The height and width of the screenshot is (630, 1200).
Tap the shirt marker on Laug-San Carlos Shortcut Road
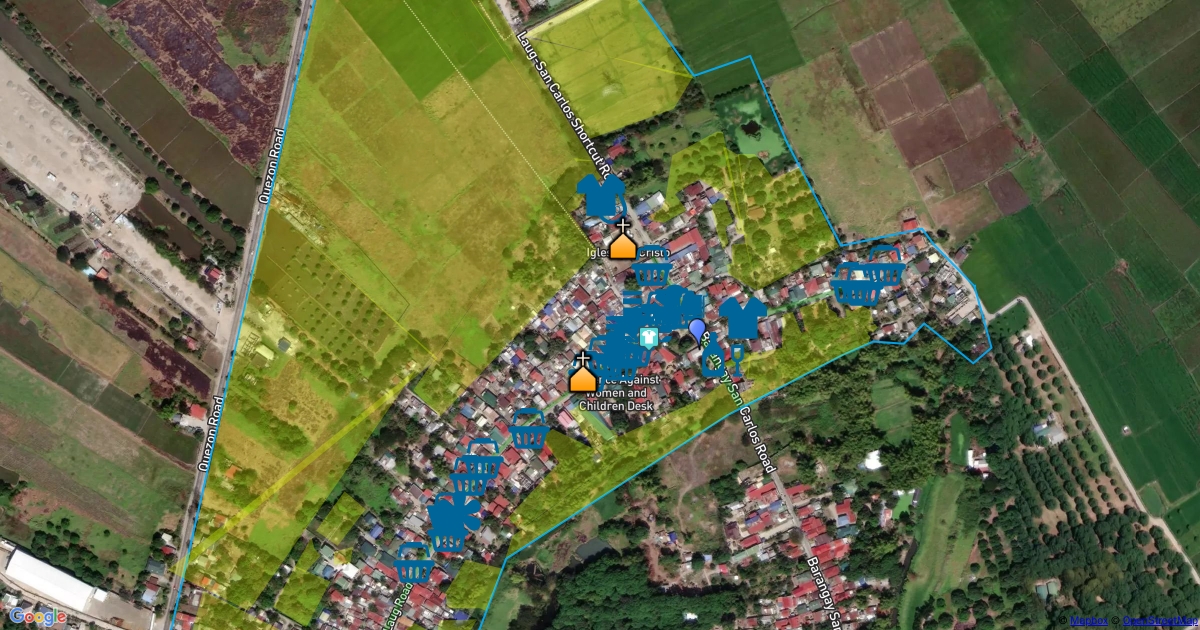click(x=602, y=197)
